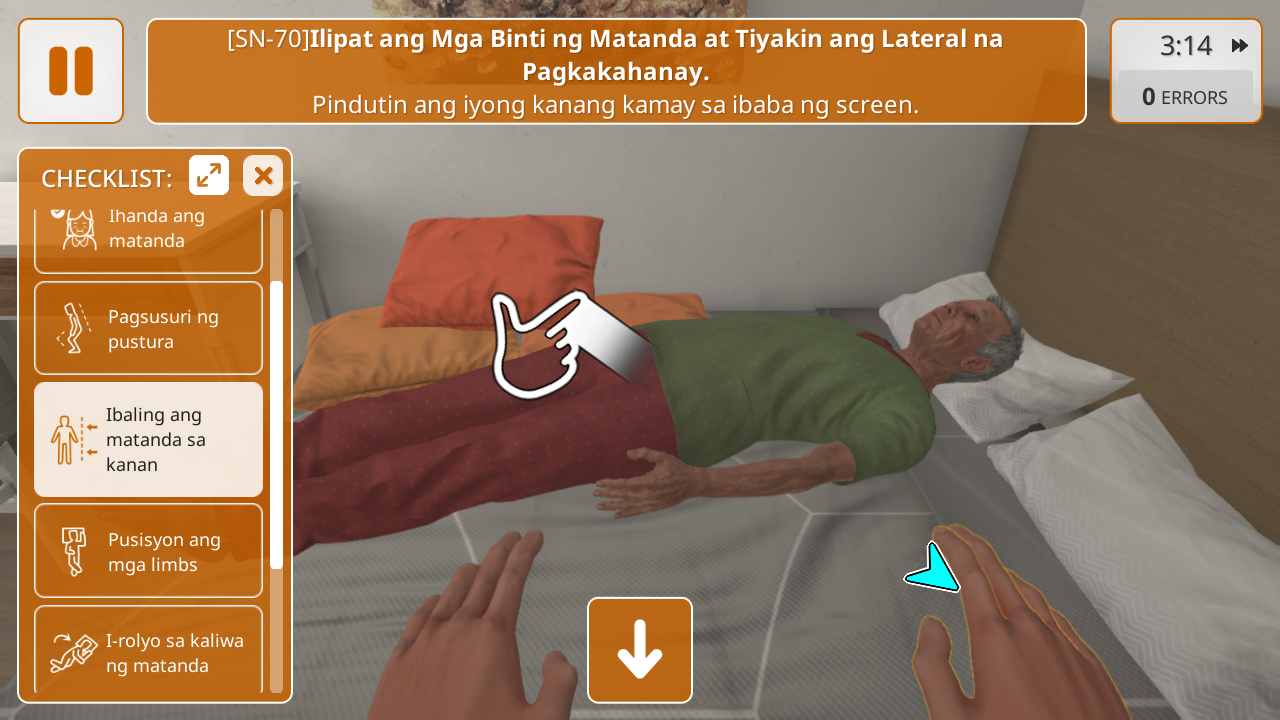
Task: Expand the checklist panel
Action: [209, 176]
